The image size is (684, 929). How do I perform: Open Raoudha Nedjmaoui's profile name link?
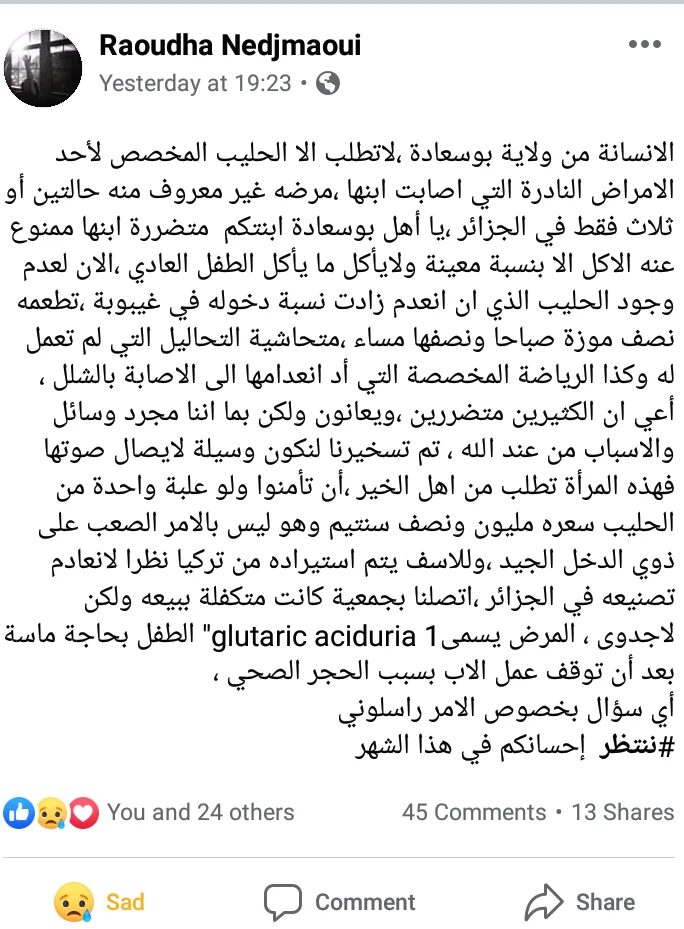tap(230, 45)
